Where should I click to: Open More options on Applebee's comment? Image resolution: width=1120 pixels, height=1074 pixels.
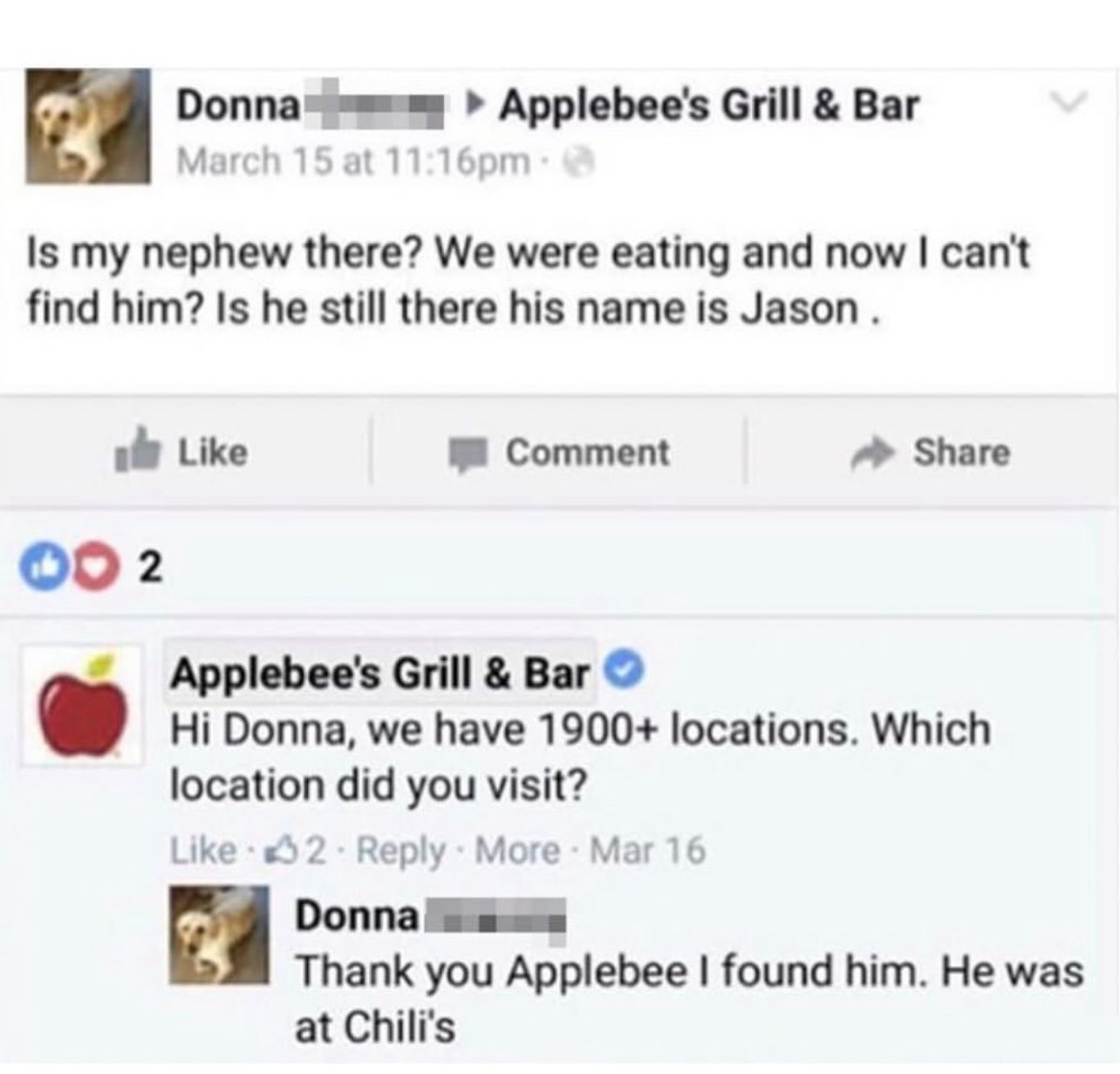coord(516,849)
